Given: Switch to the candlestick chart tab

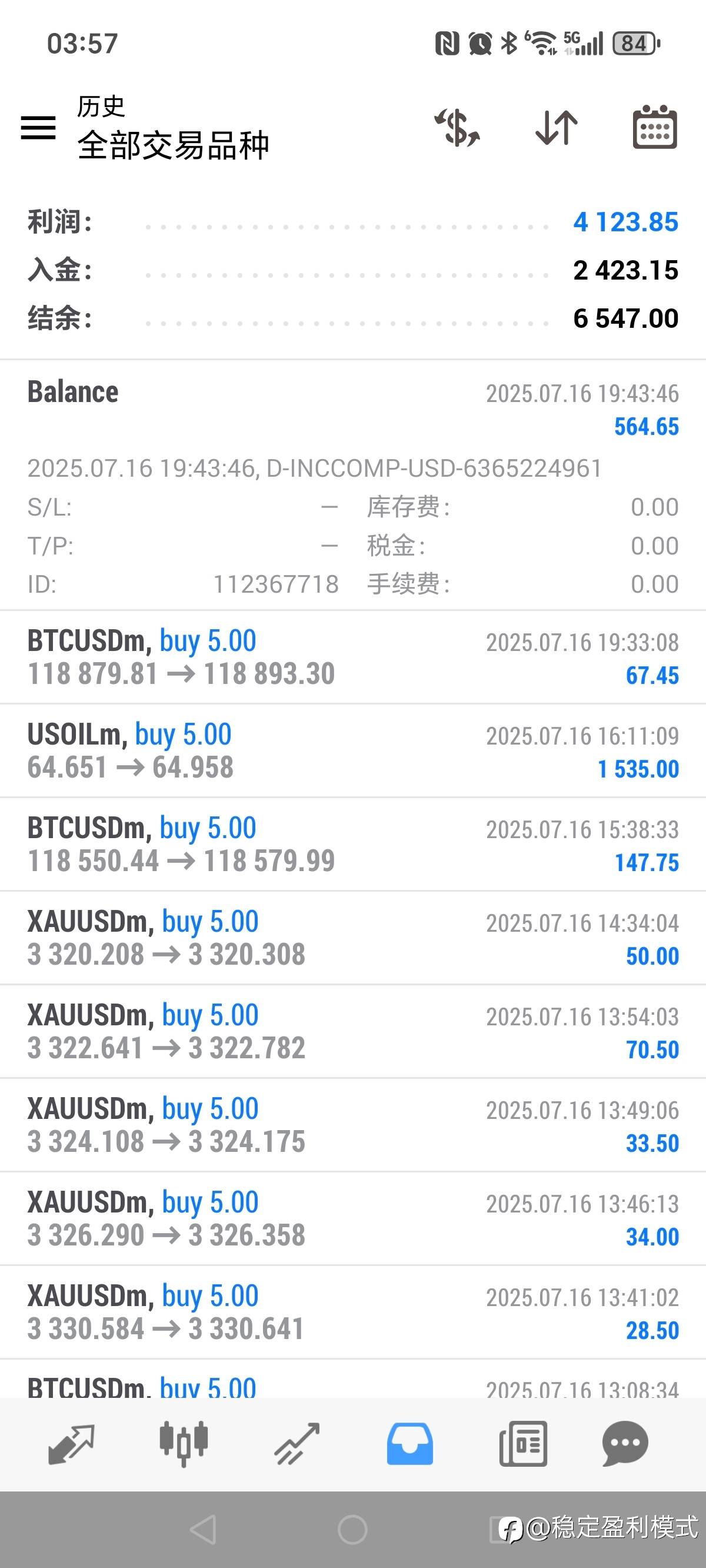Looking at the screenshot, I should click(184, 1444).
